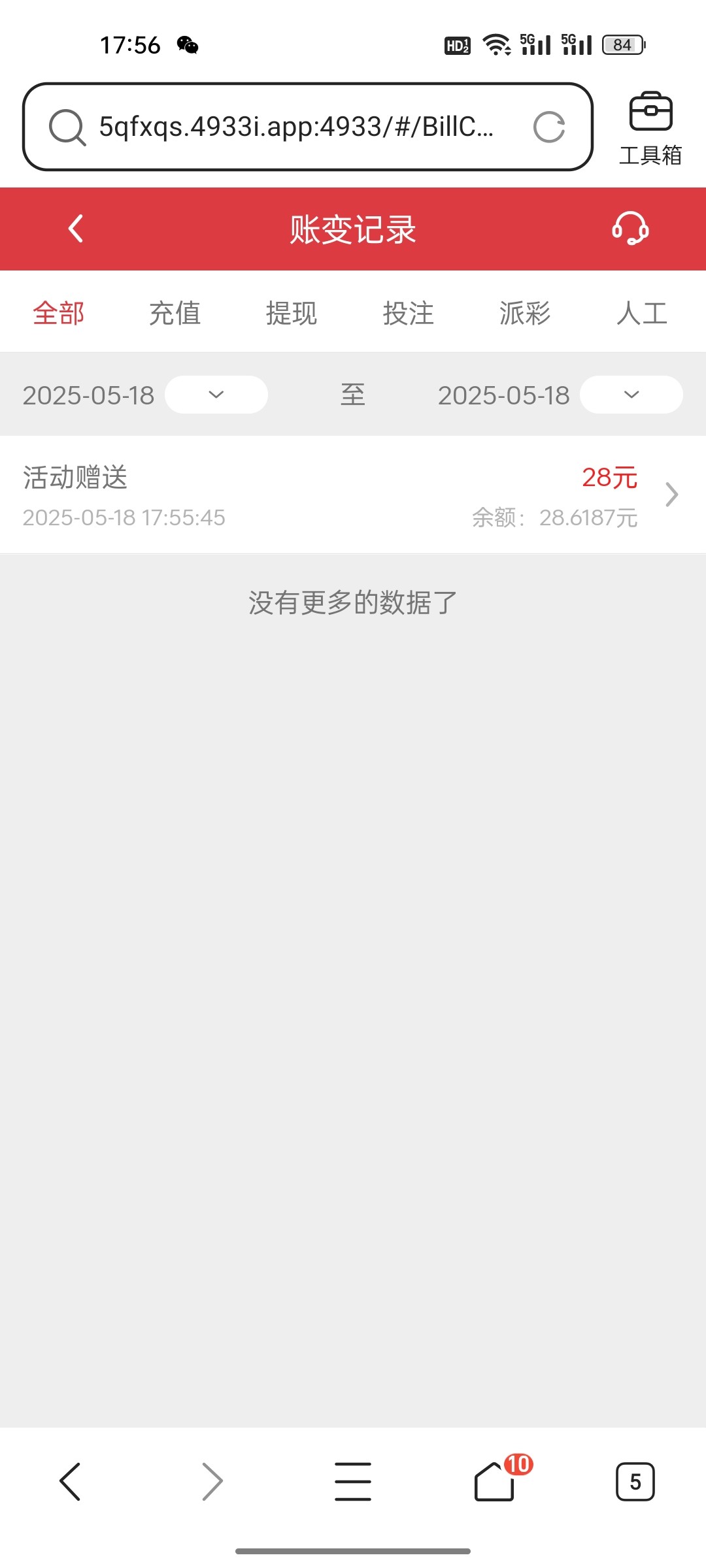View the 5 open browser tabs

pyautogui.click(x=635, y=1482)
